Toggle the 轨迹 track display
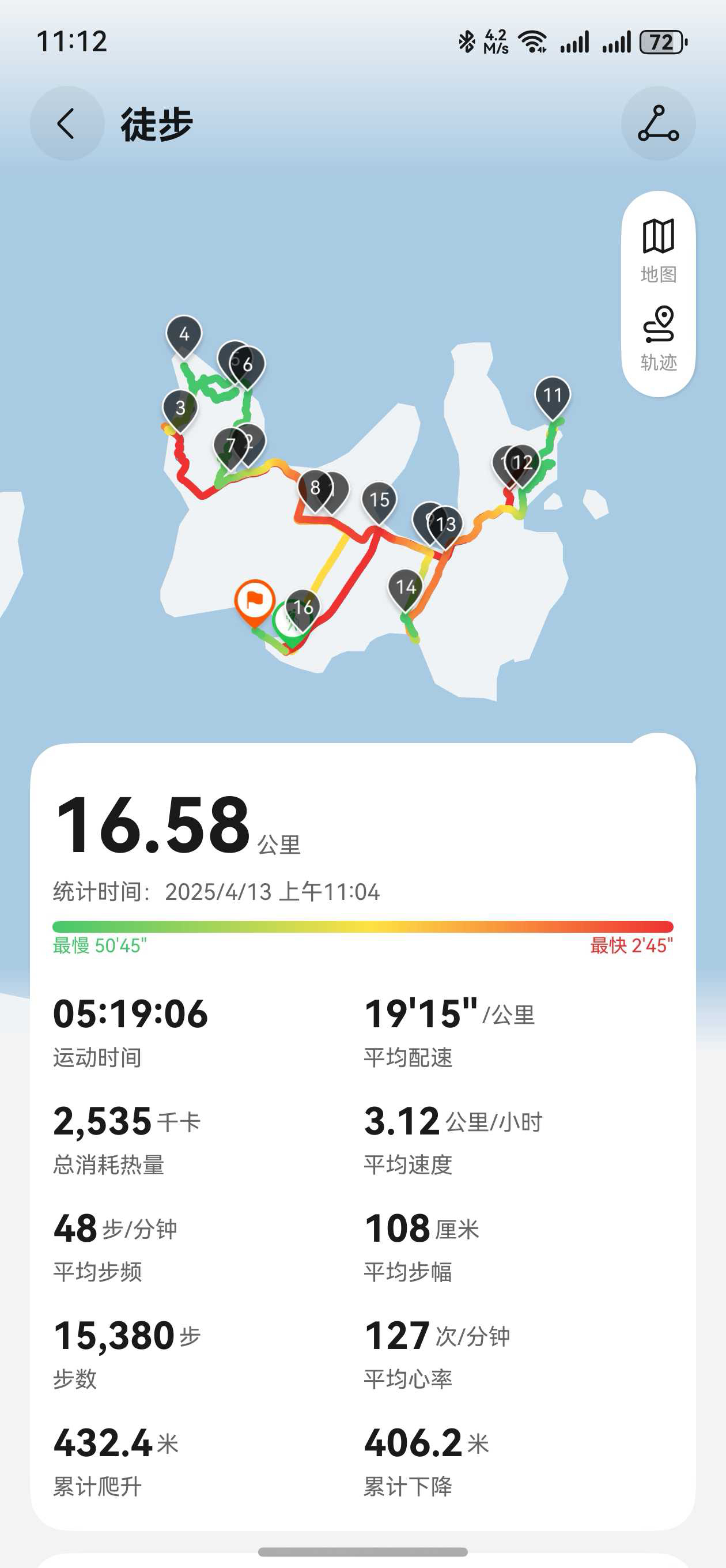Viewport: 726px width, 1568px height. pyautogui.click(x=658, y=337)
